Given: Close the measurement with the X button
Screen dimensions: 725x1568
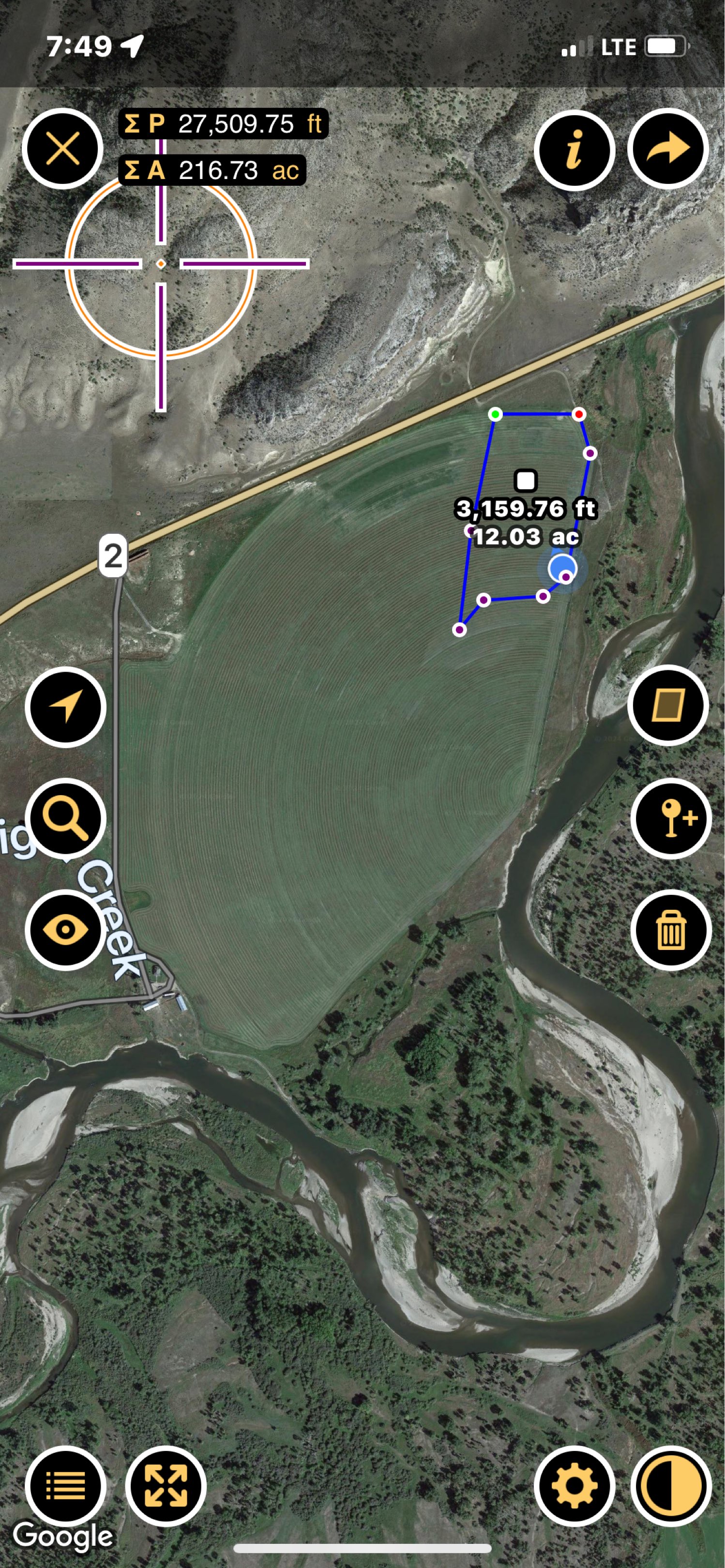Looking at the screenshot, I should point(63,149).
